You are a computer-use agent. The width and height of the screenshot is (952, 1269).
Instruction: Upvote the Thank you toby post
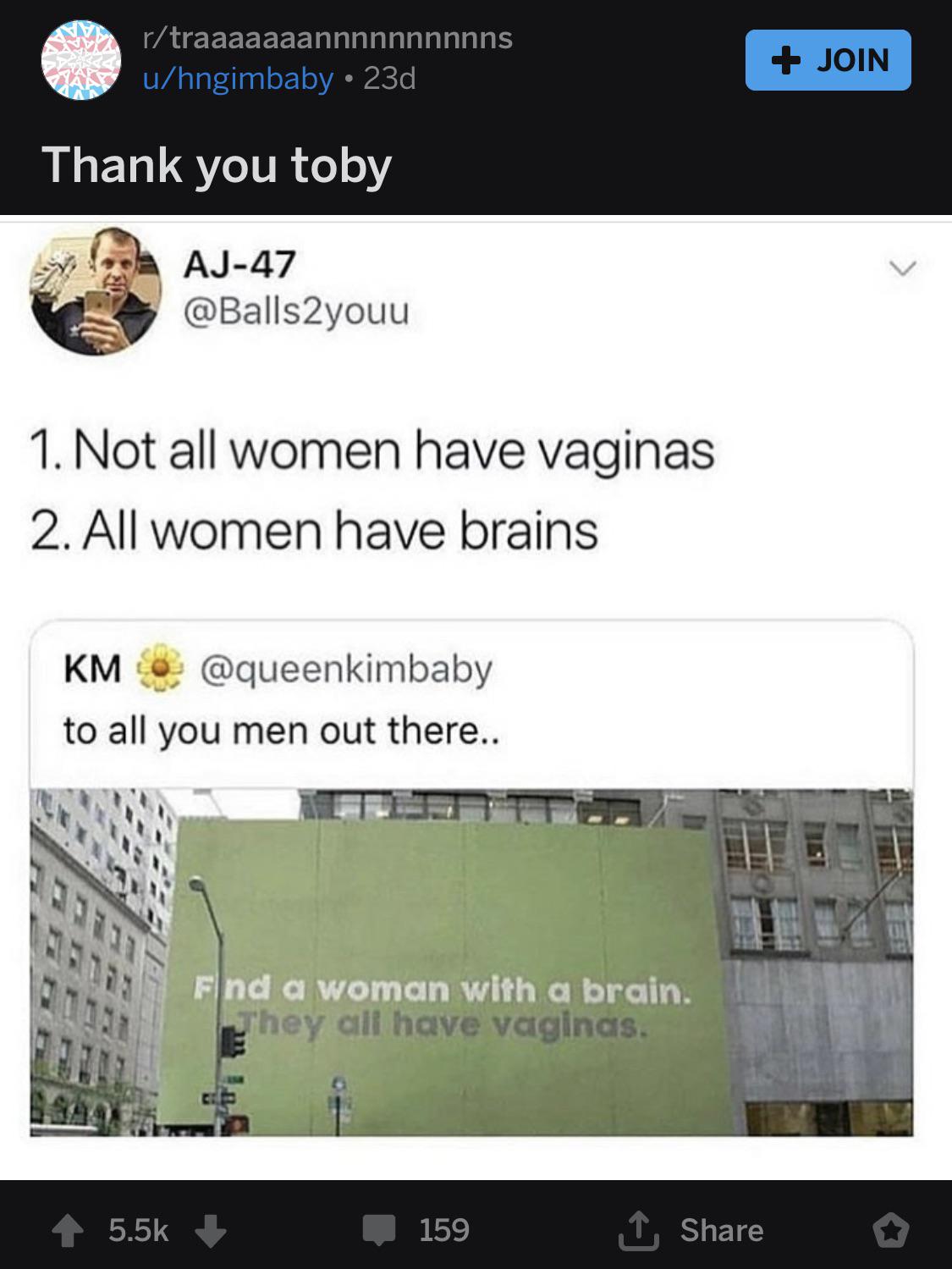[68, 1230]
